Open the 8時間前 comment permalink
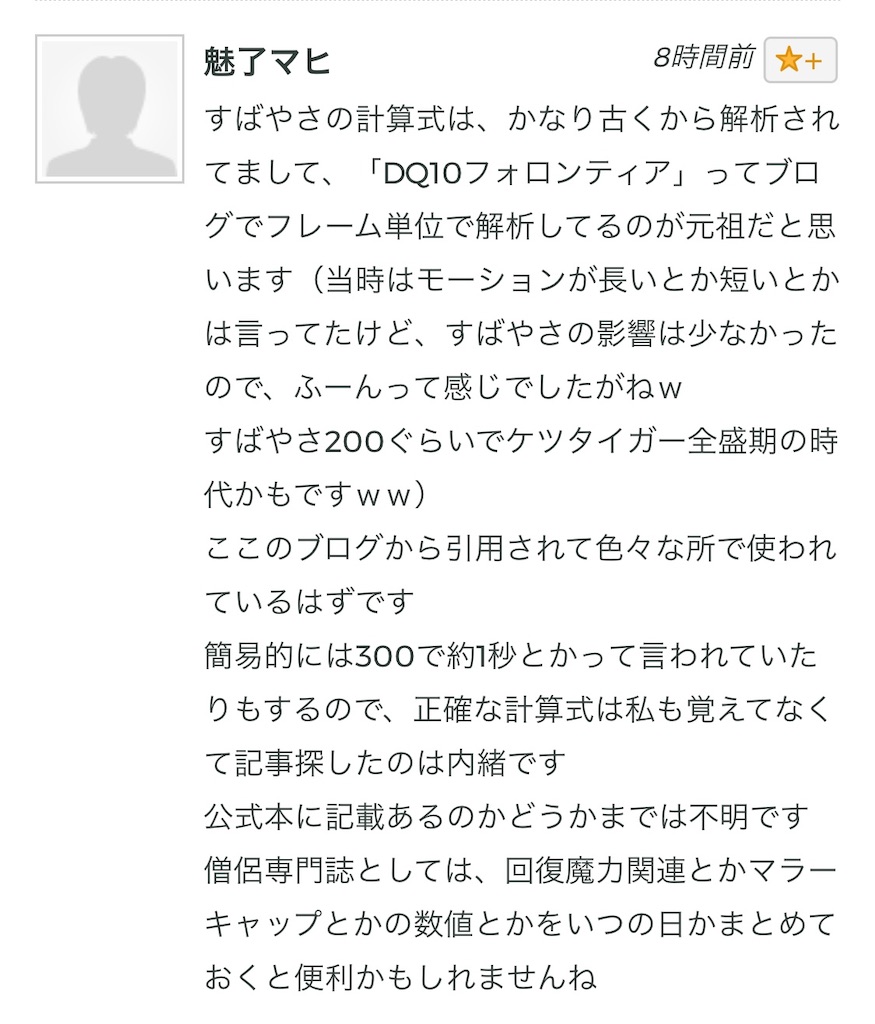875x1024 pixels. pos(703,58)
